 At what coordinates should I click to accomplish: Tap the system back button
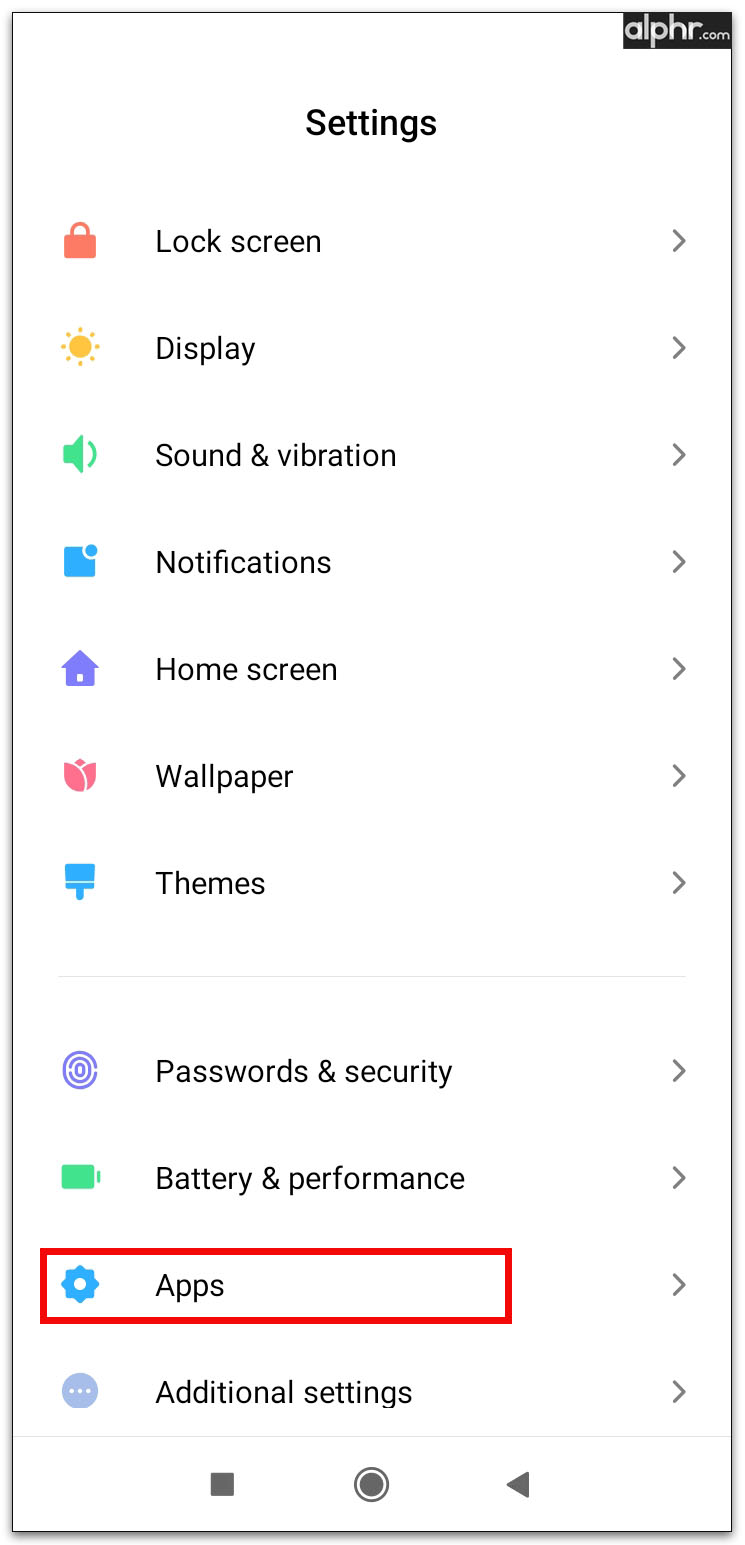518,1484
